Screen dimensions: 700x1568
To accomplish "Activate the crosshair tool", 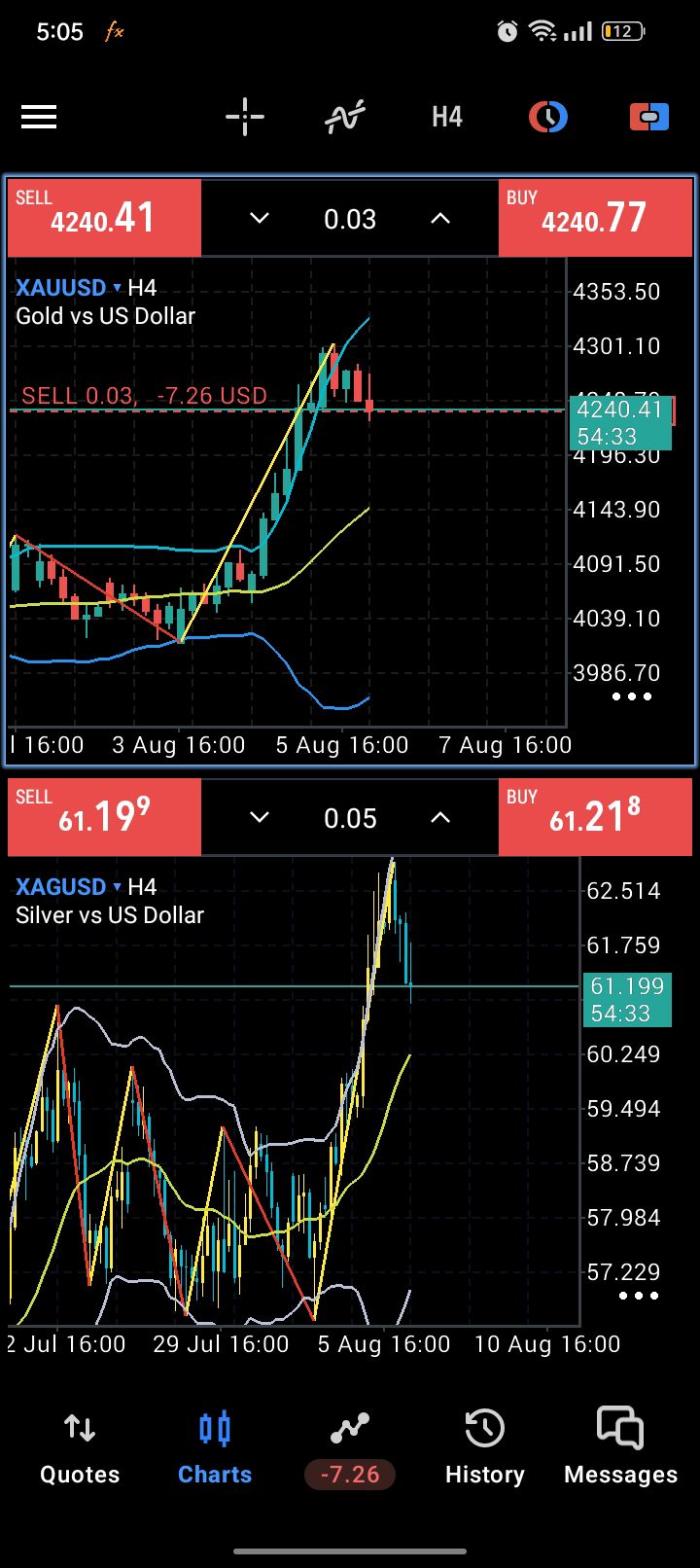I will (x=245, y=118).
